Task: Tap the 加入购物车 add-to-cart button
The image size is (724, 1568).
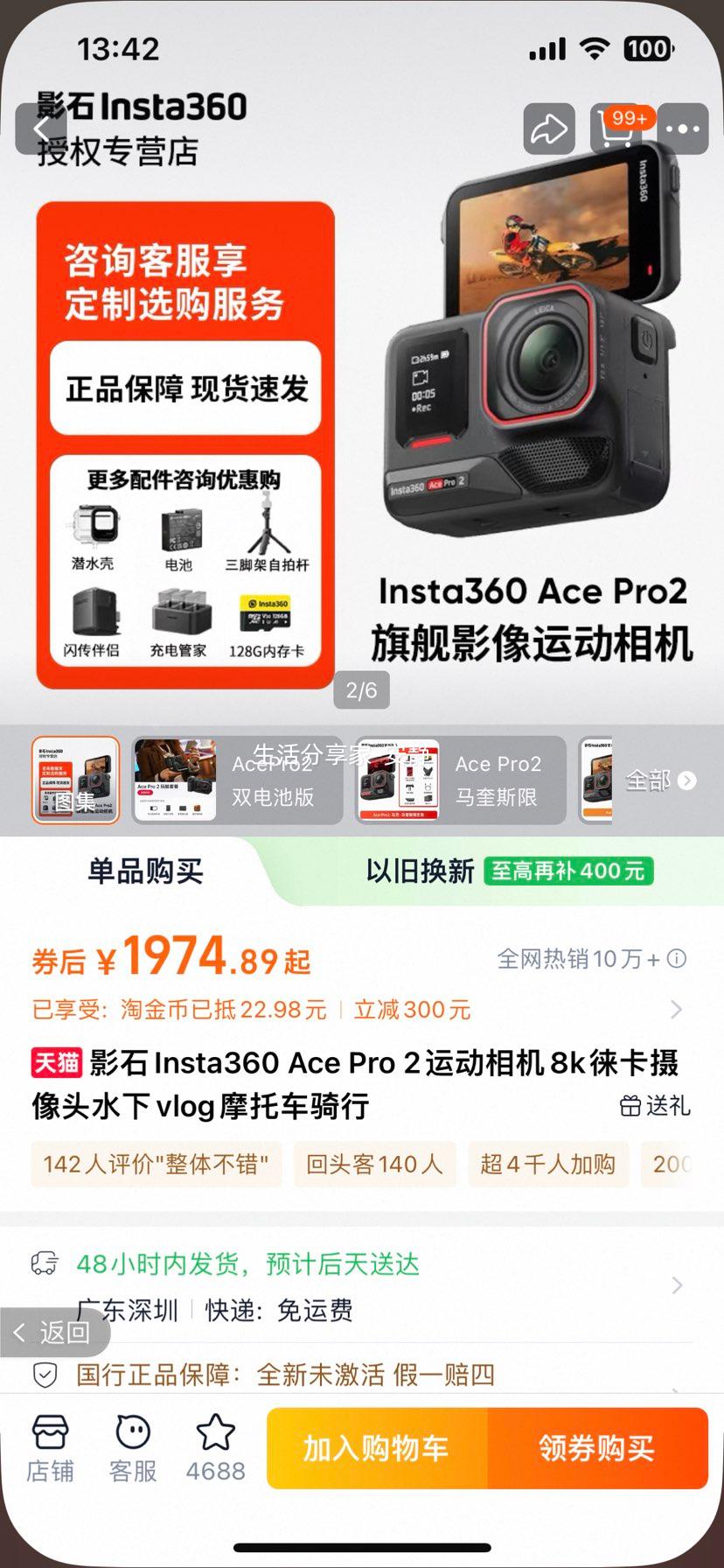Action: click(378, 1448)
